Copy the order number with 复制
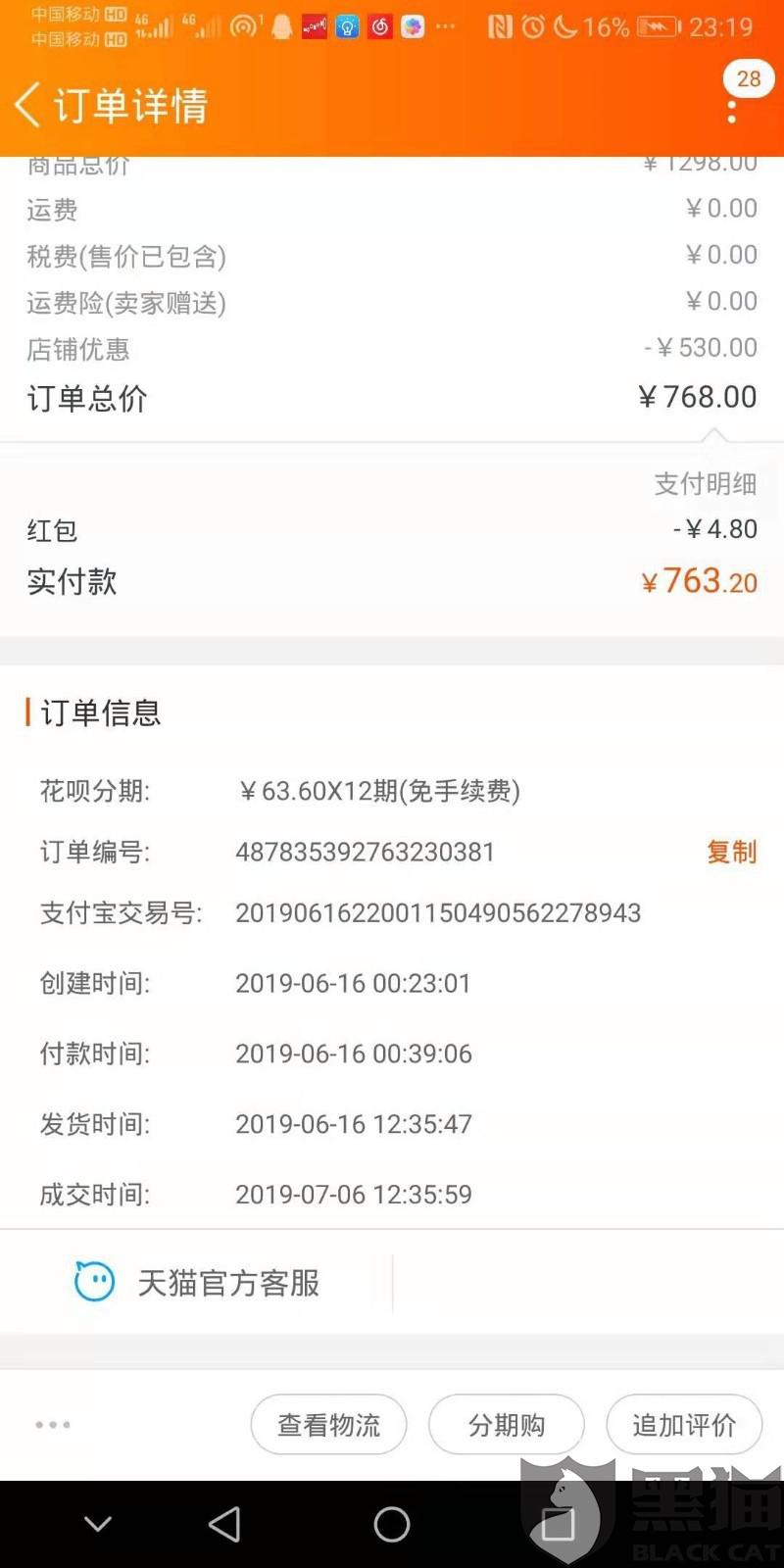 [731, 852]
